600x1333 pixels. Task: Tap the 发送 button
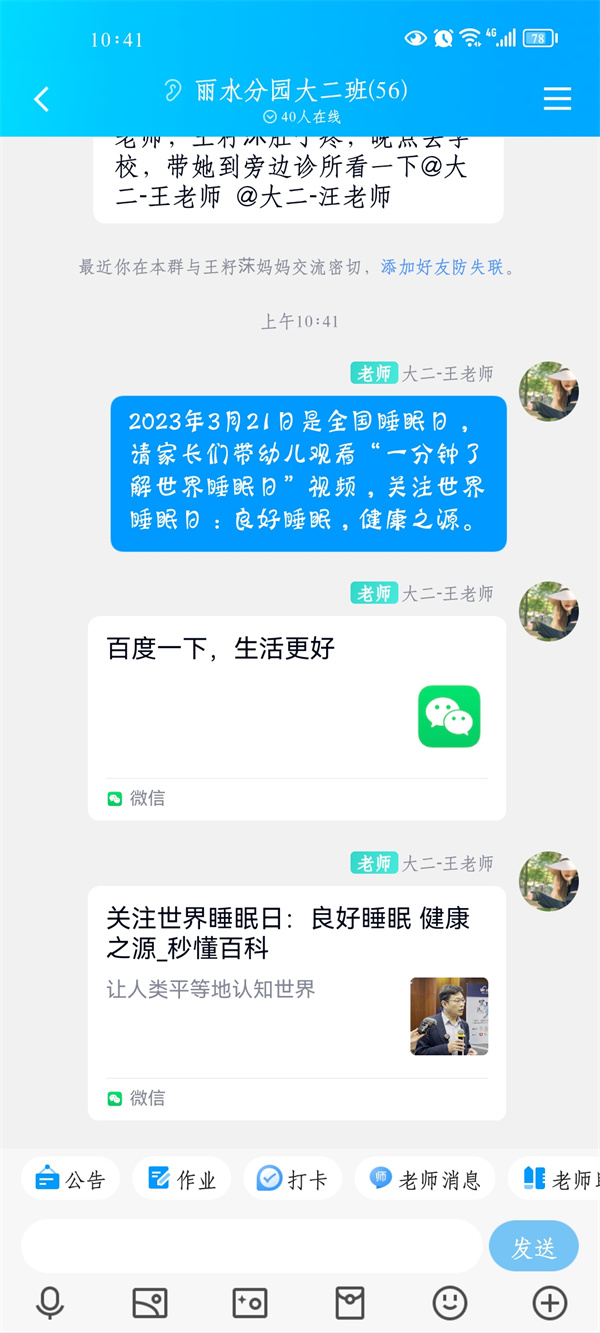[x=533, y=1247]
